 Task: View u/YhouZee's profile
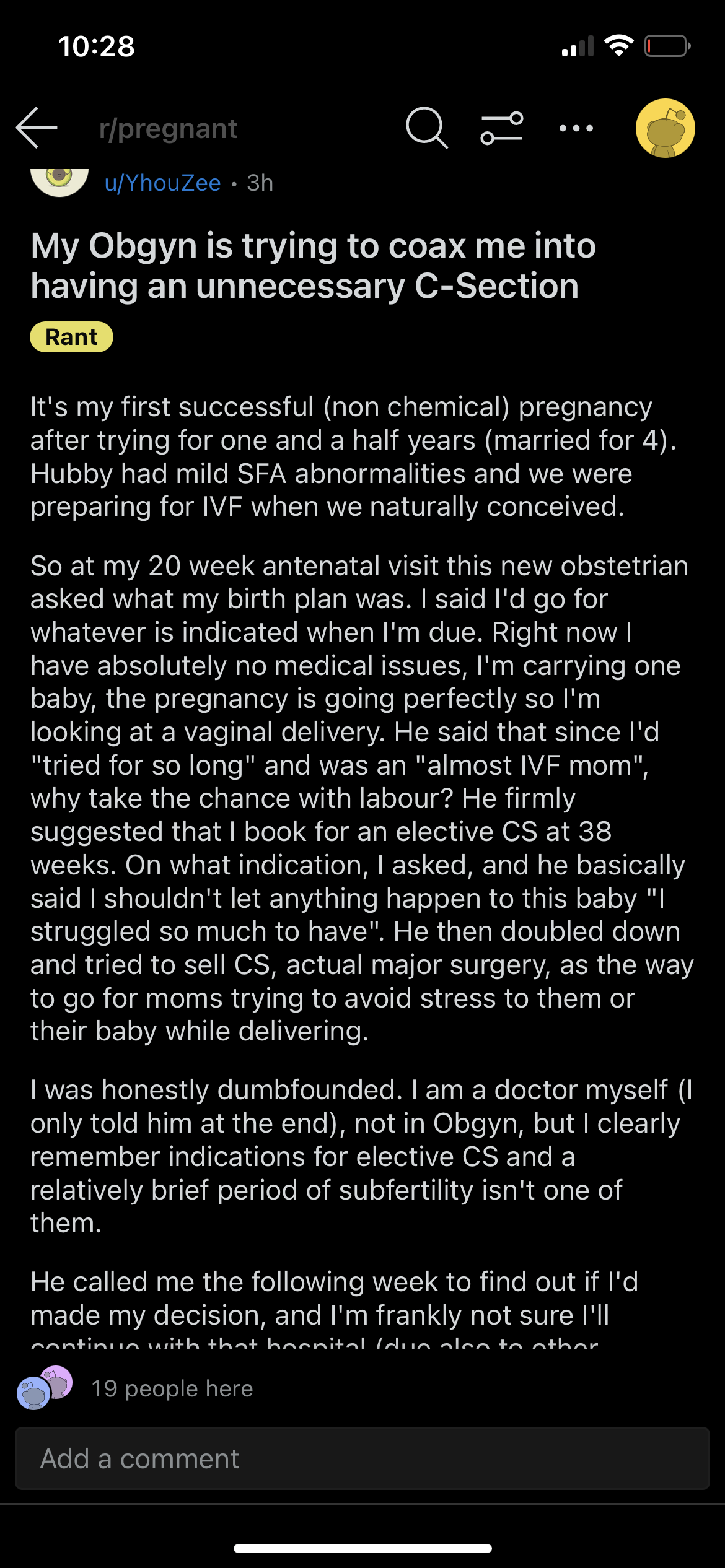(x=163, y=183)
